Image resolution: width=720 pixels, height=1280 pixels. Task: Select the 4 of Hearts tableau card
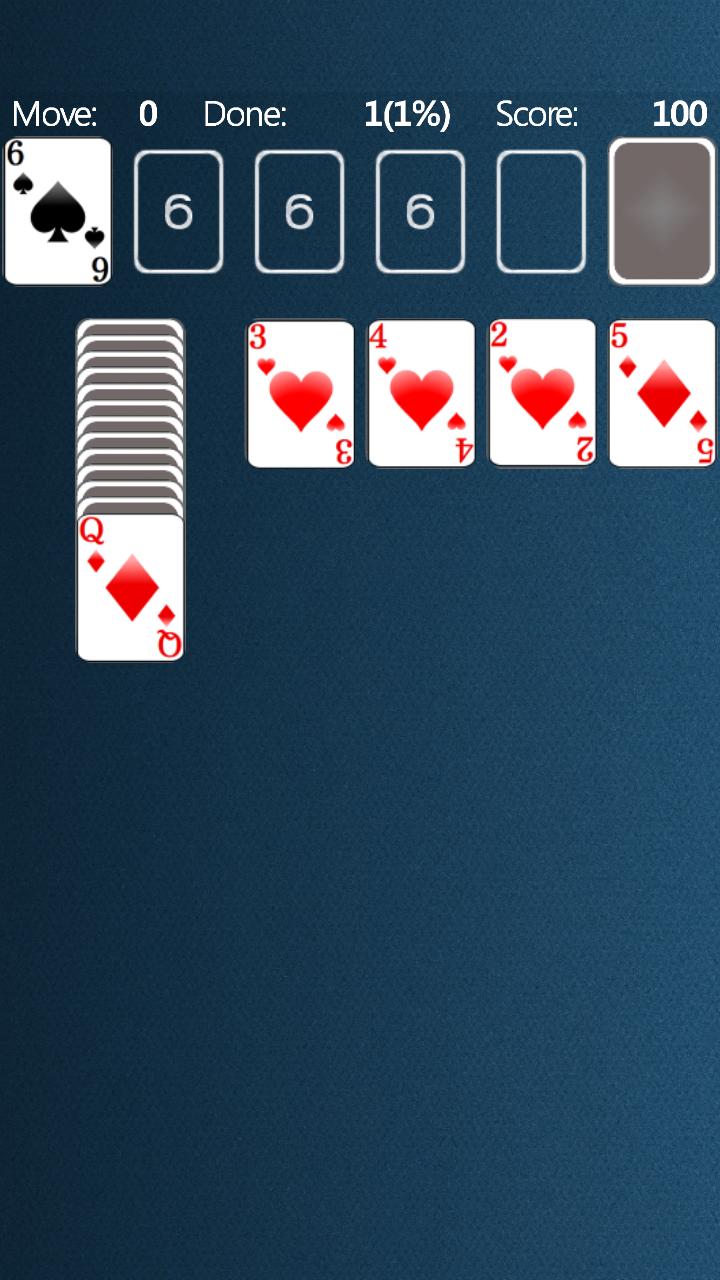(x=420, y=393)
